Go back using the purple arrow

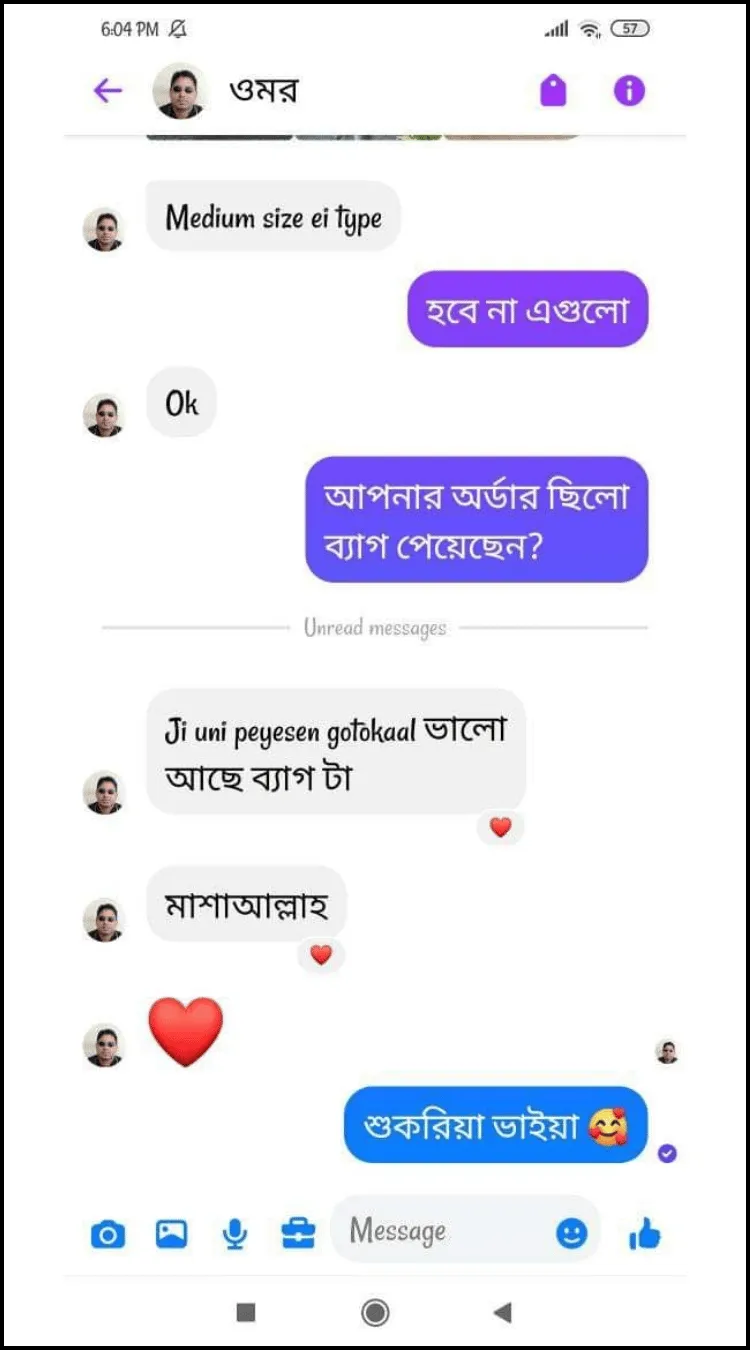pyautogui.click(x=107, y=91)
